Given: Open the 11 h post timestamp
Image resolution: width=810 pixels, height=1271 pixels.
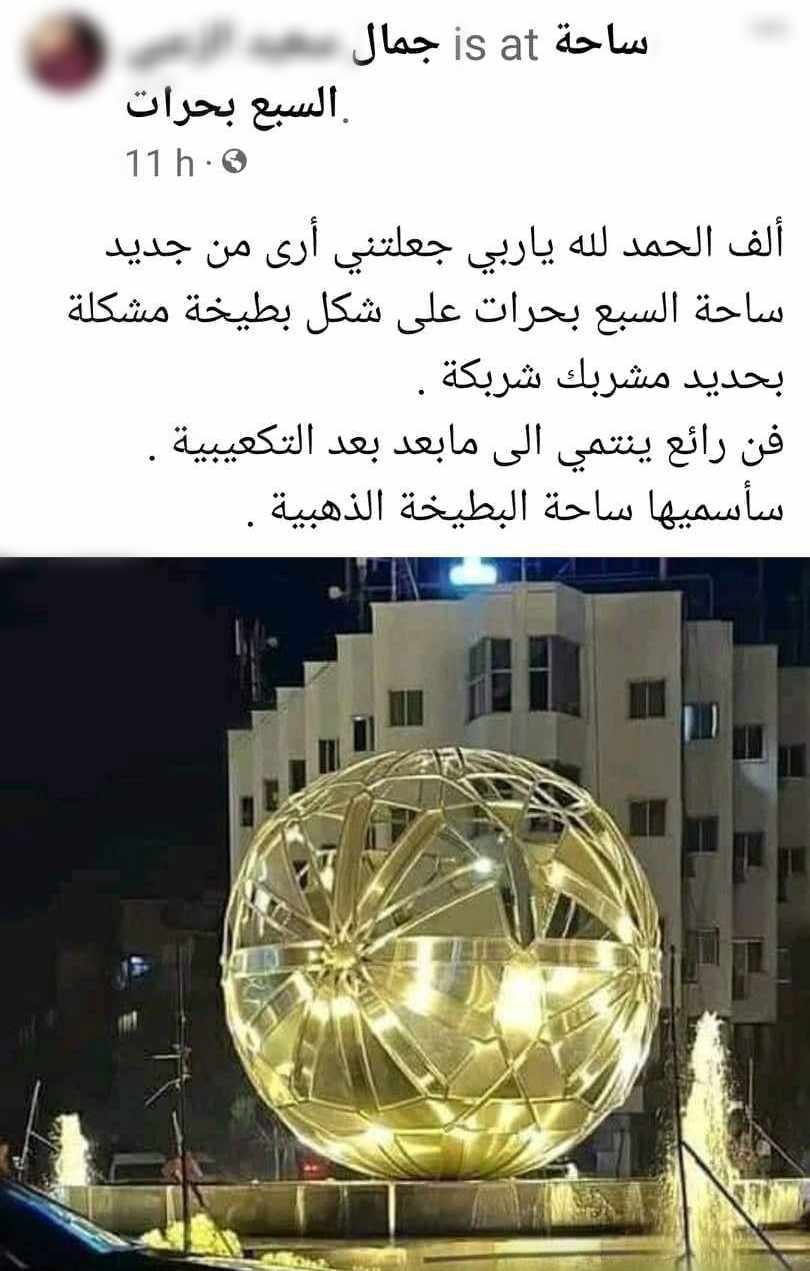Looking at the screenshot, I should tap(160, 163).
